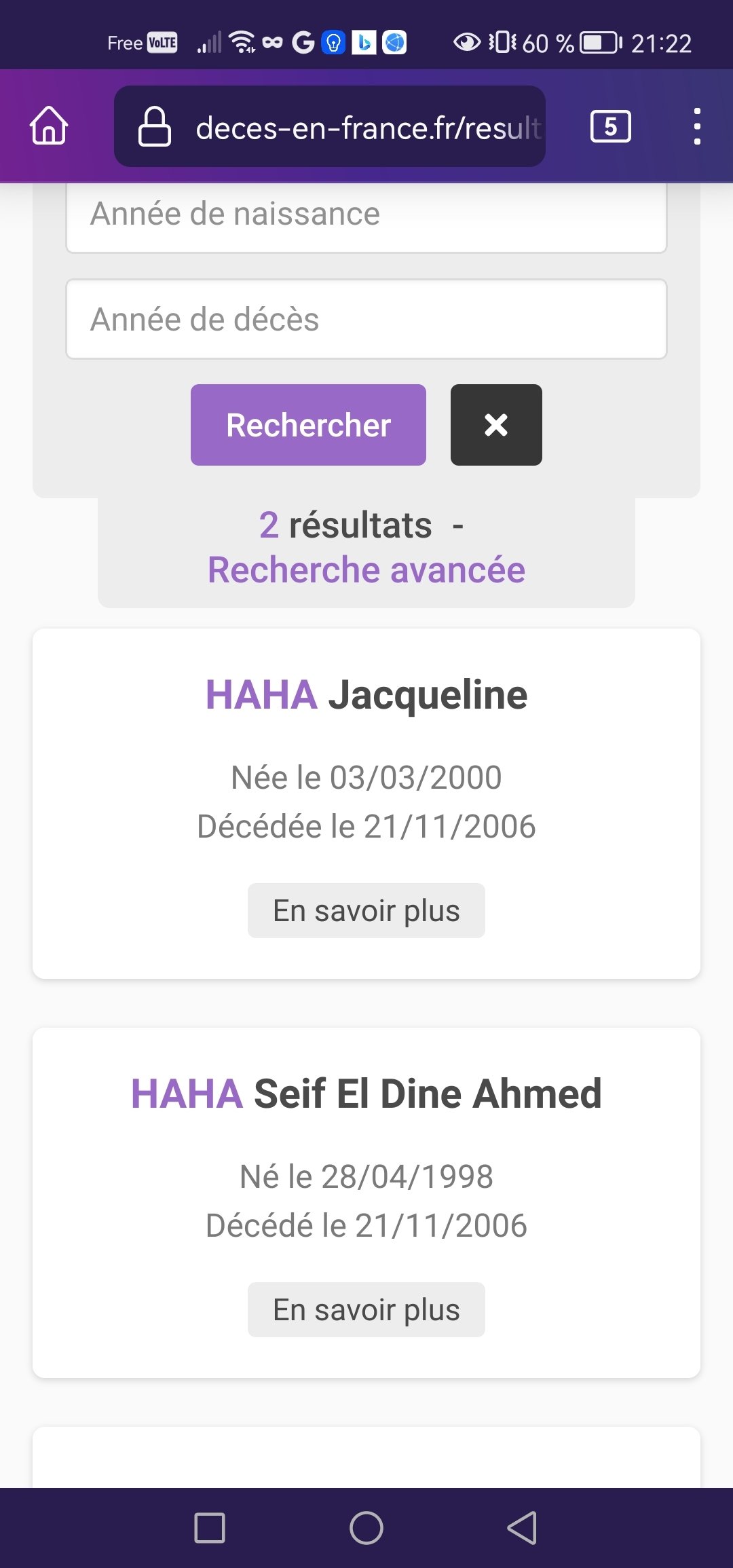
Task: Focus the Année de décès field
Action: tap(366, 319)
